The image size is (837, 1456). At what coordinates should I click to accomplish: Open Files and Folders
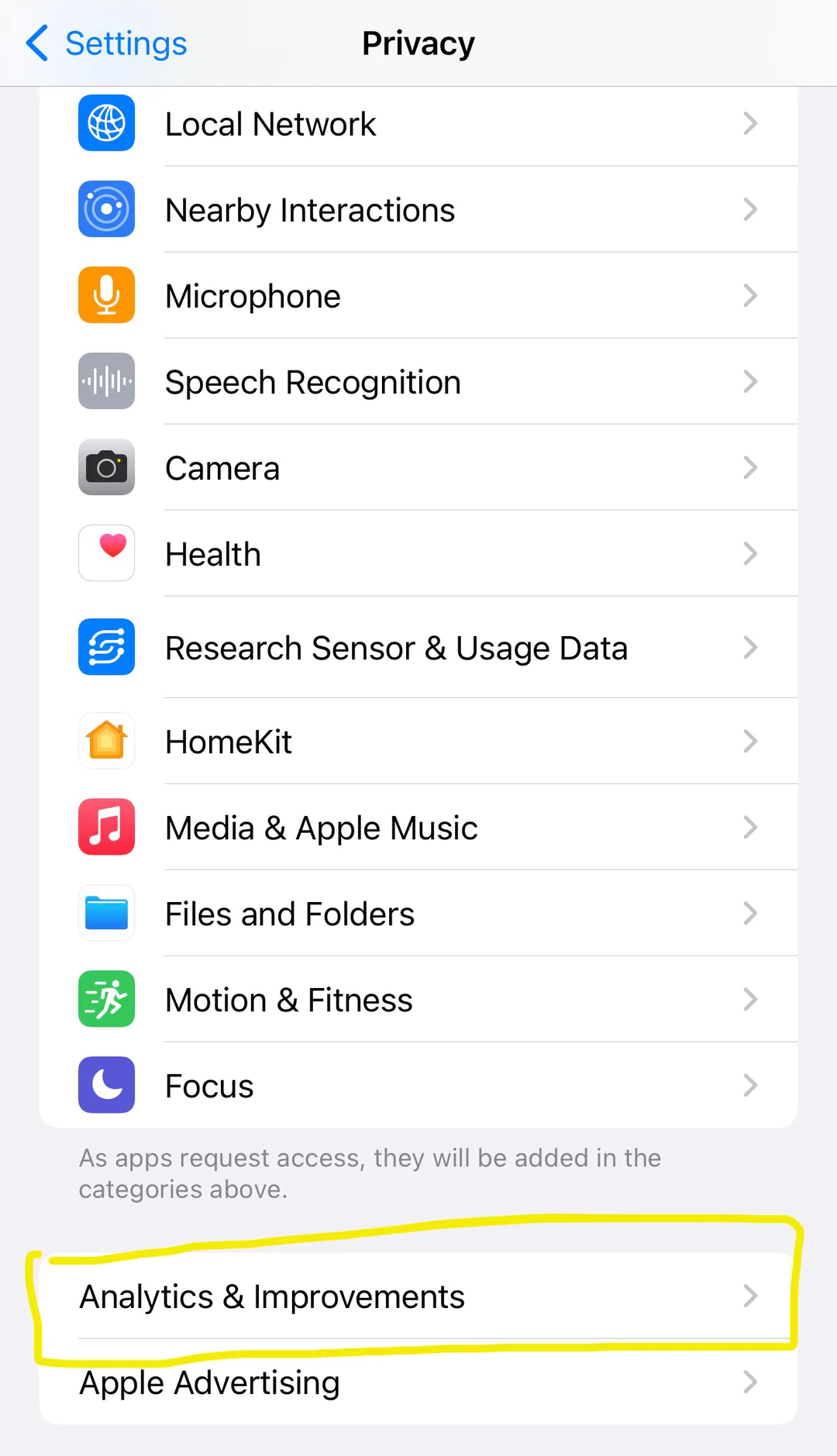coord(418,913)
